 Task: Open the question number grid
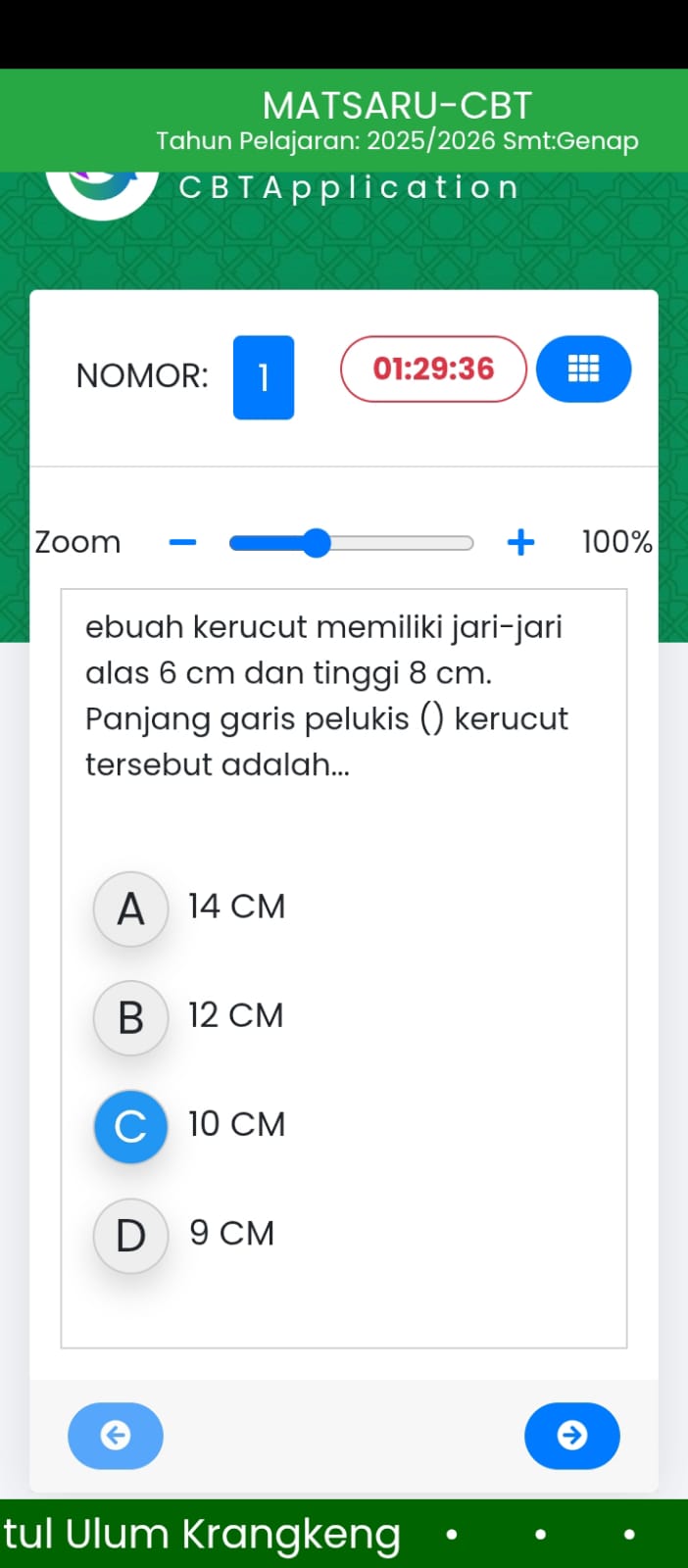(583, 368)
